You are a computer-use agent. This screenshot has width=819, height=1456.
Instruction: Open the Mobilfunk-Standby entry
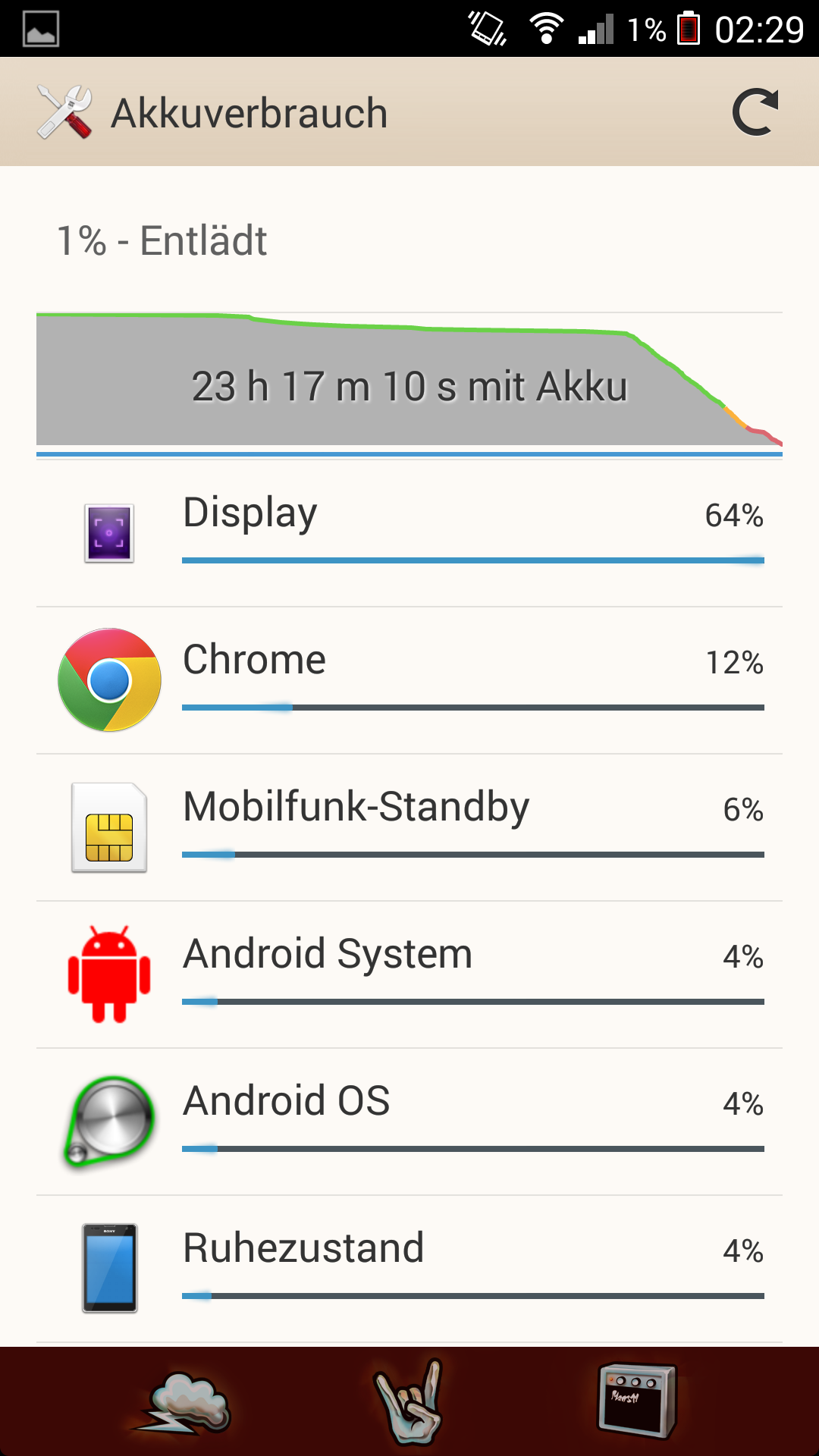pos(409,827)
